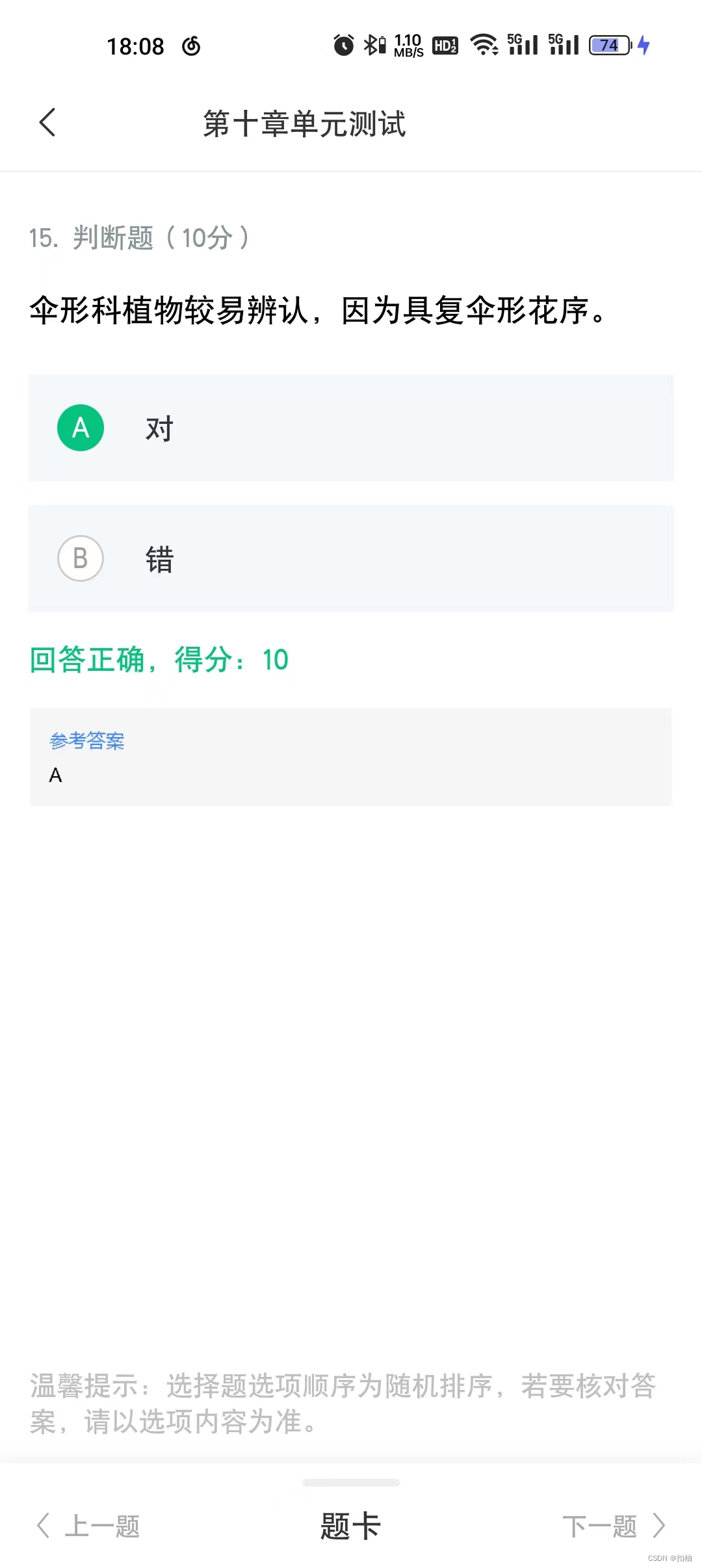The height and width of the screenshot is (1568, 702).
Task: Open the 题卡 question card
Action: tap(350, 1525)
